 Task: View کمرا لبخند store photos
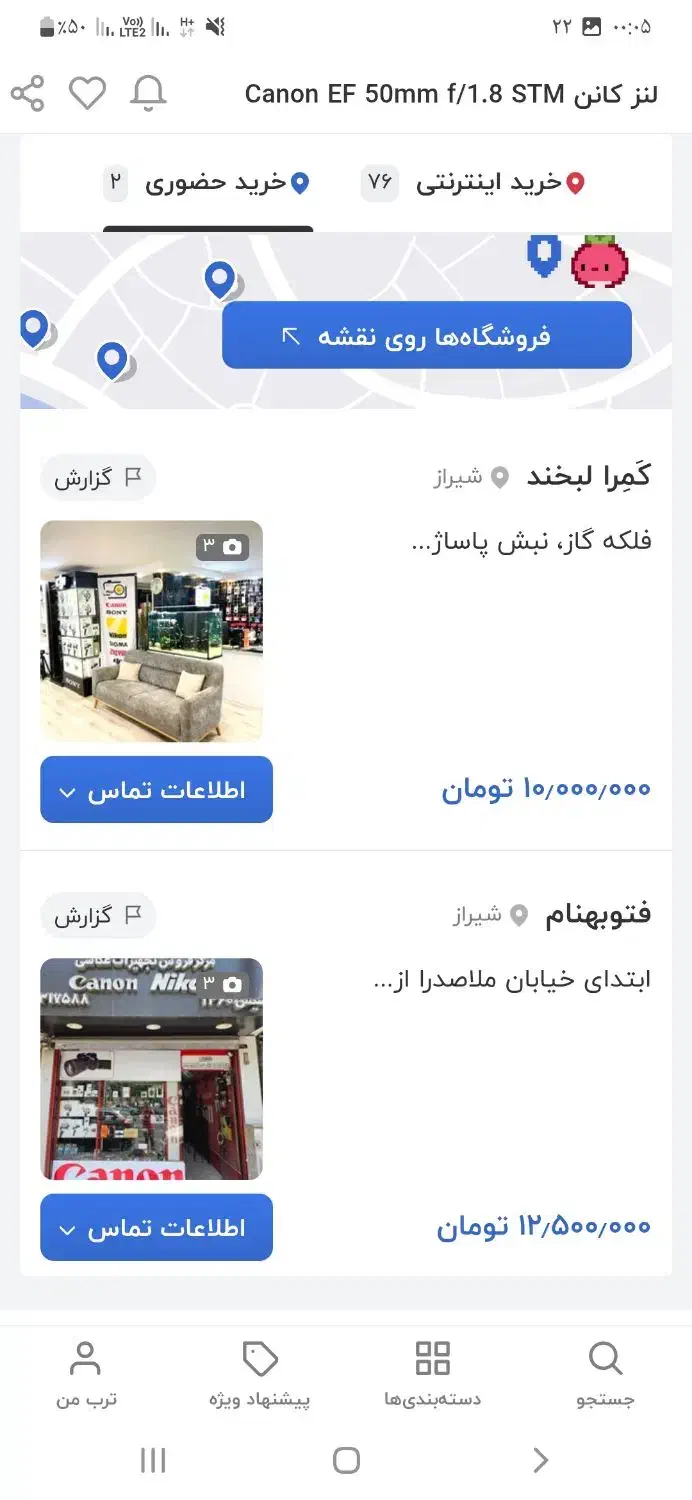pos(151,631)
